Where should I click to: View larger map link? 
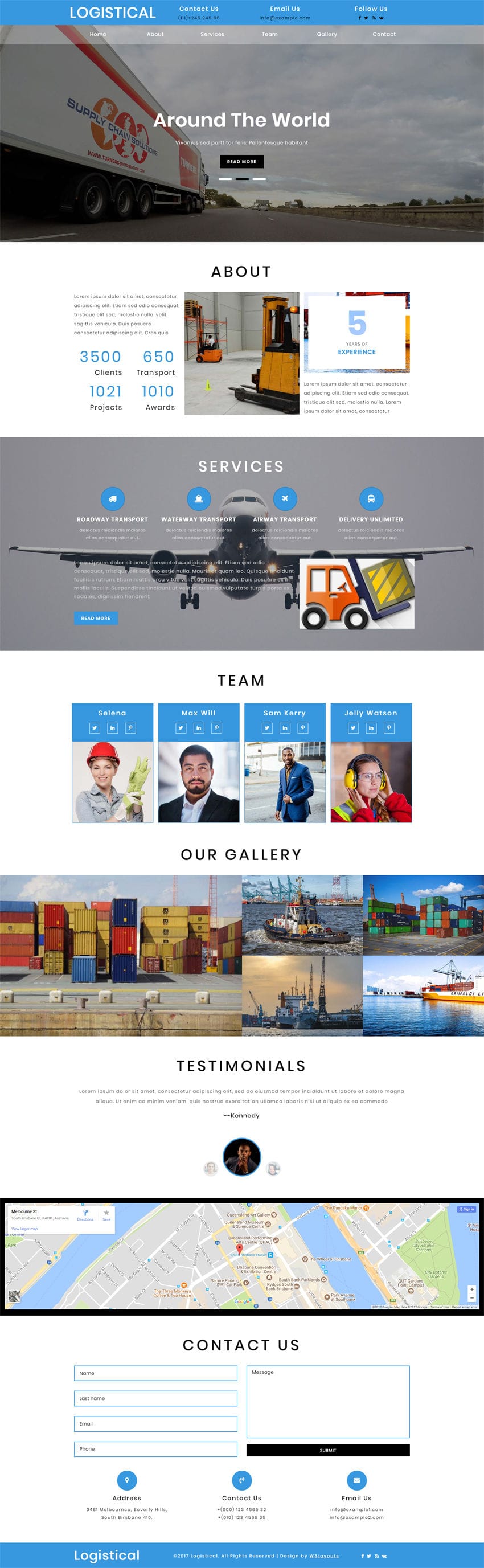[x=24, y=1229]
